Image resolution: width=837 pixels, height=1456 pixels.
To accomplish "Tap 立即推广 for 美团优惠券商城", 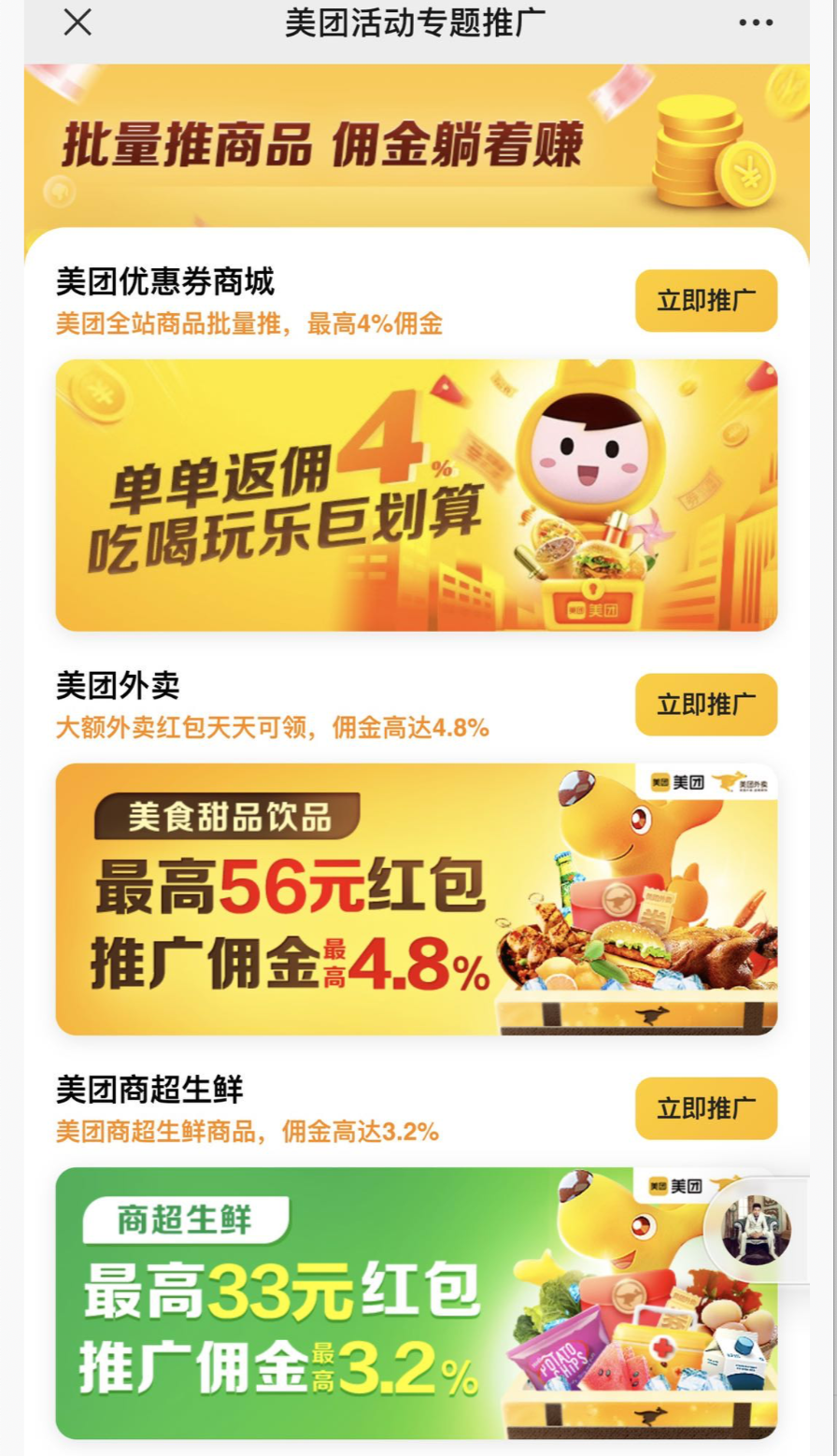I will [x=705, y=301].
